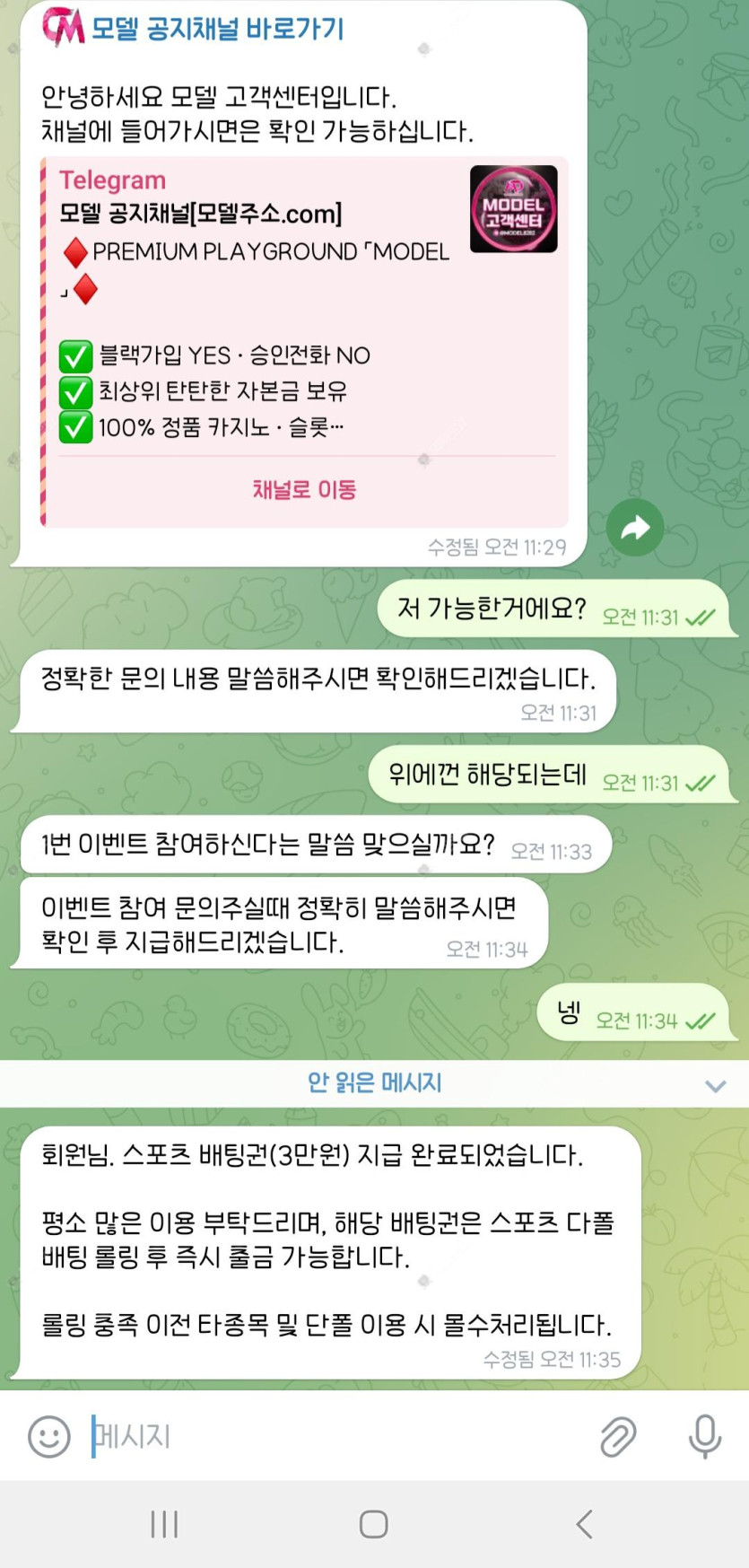749x1568 pixels.
Task: Open recent apps from navigation bar
Action: pos(164,1524)
